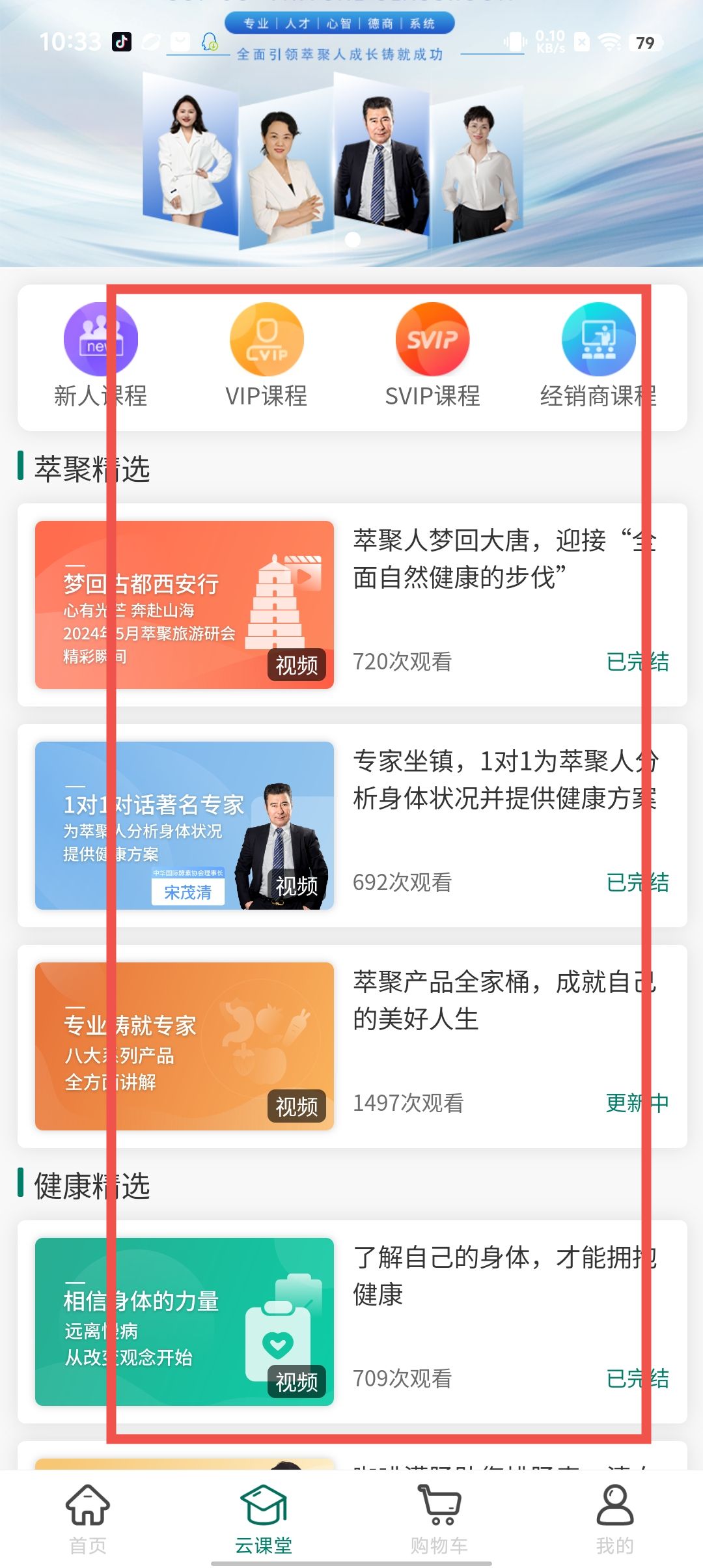The height and width of the screenshot is (1568, 703).
Task: Open the 萃聚产品全家桶 course card
Action: 351,1046
